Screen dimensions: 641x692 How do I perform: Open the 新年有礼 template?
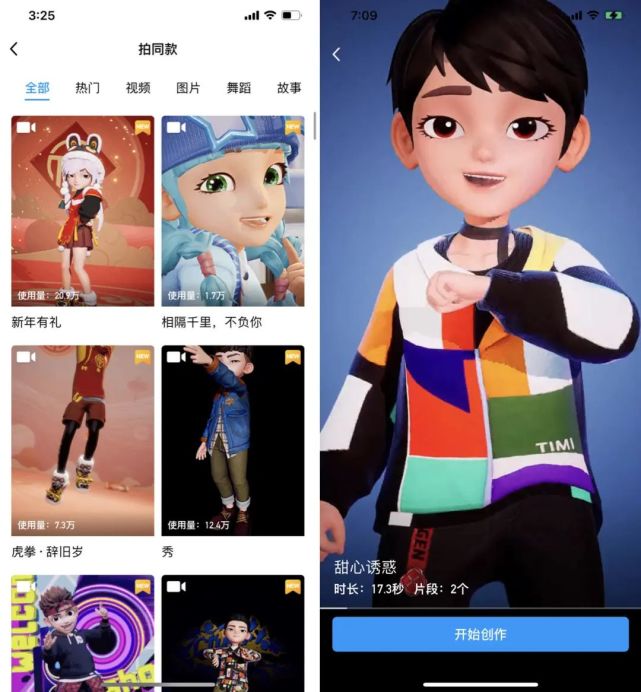click(x=83, y=211)
